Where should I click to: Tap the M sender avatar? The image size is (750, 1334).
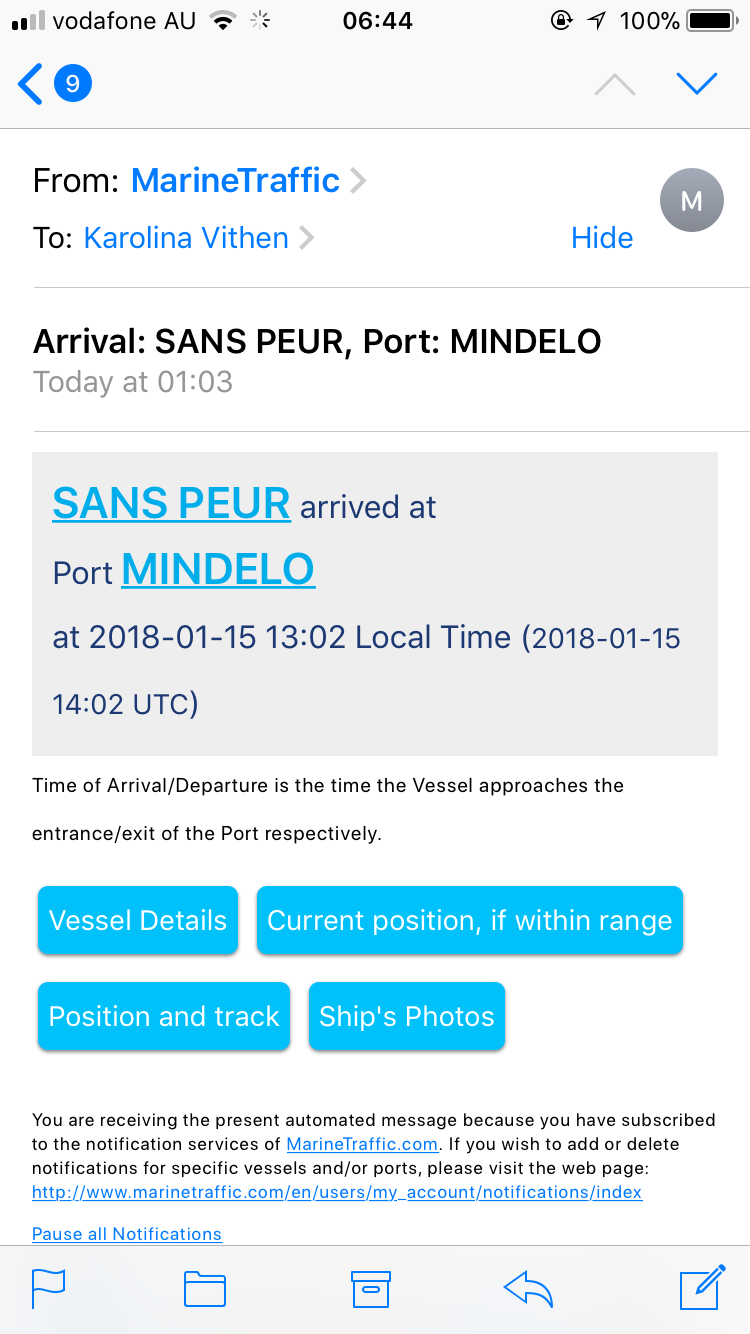[691, 201]
